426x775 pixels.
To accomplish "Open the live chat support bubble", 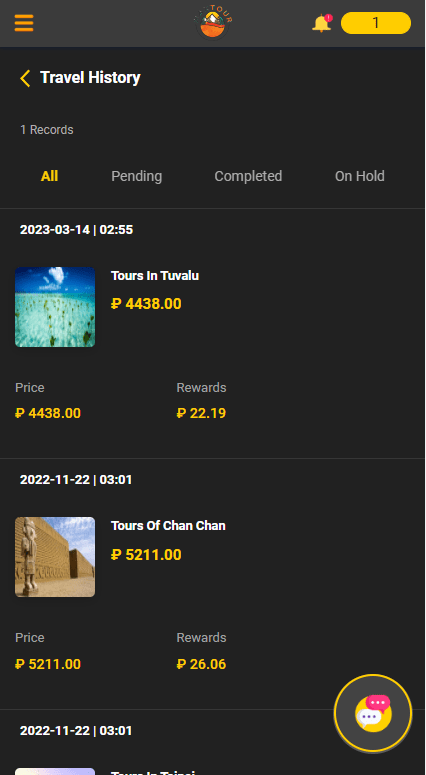I will click(373, 713).
